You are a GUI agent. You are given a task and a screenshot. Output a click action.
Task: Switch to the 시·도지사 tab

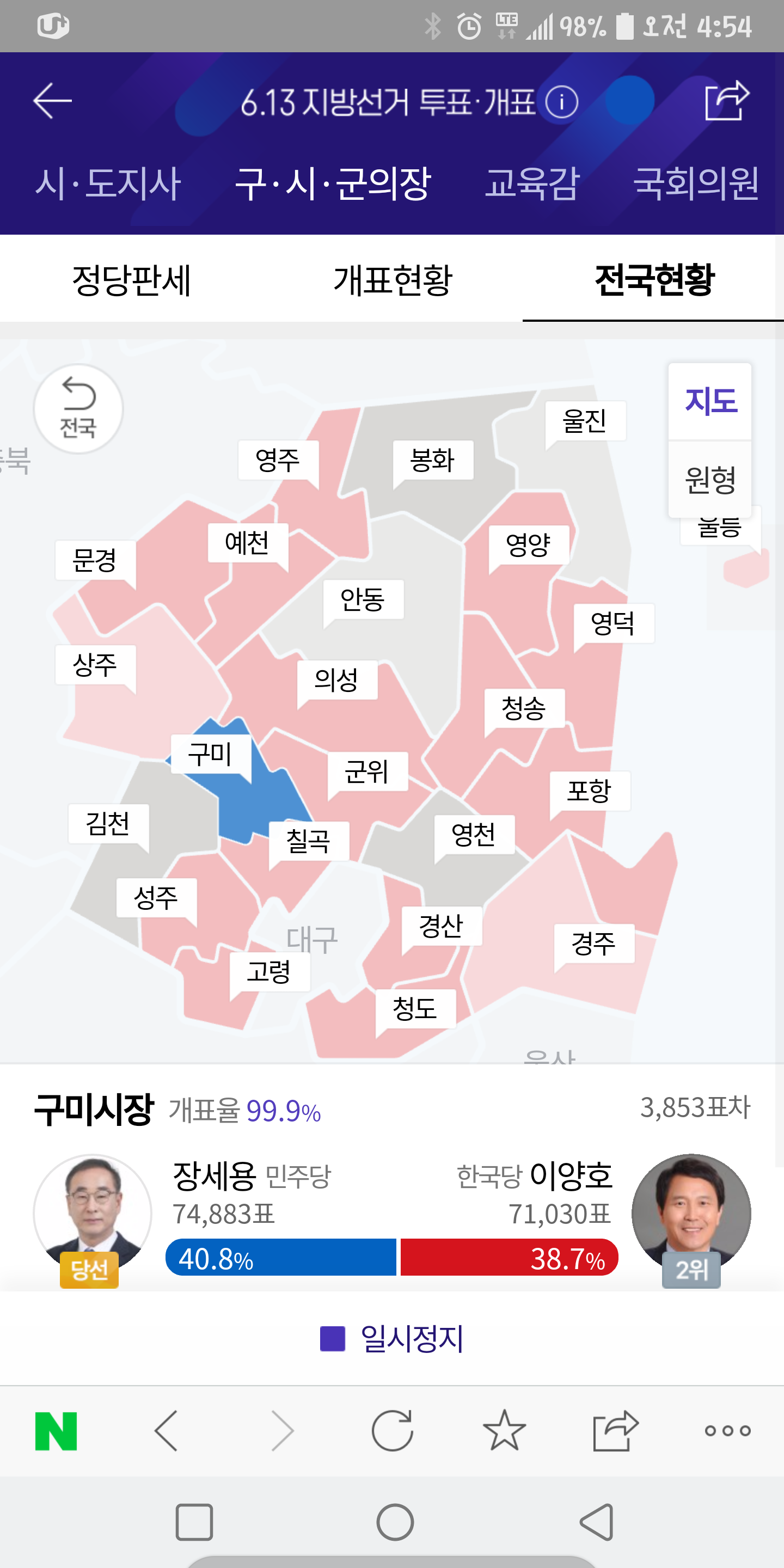[x=108, y=183]
